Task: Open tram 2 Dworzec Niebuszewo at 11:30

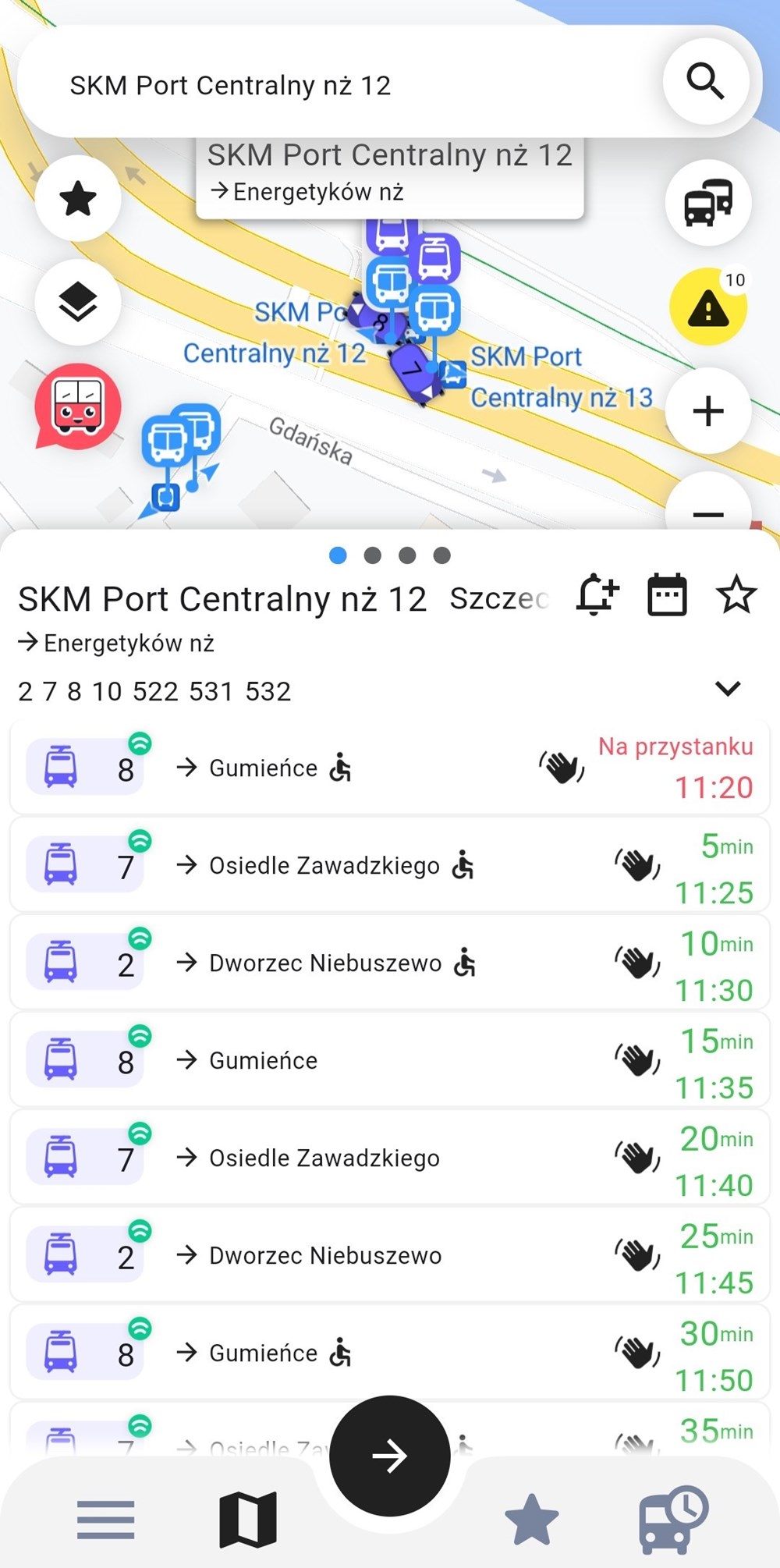Action: 390,963
